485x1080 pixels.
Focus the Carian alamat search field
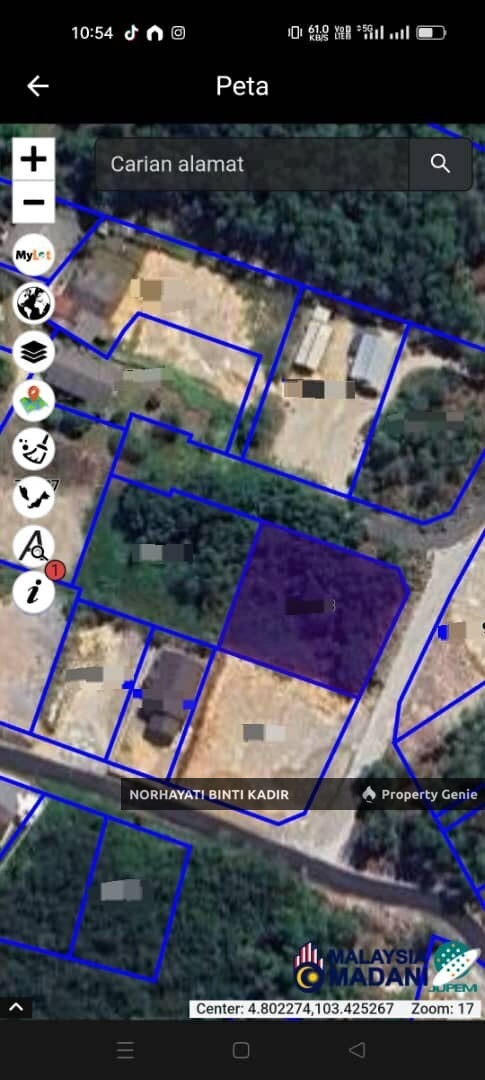251,164
